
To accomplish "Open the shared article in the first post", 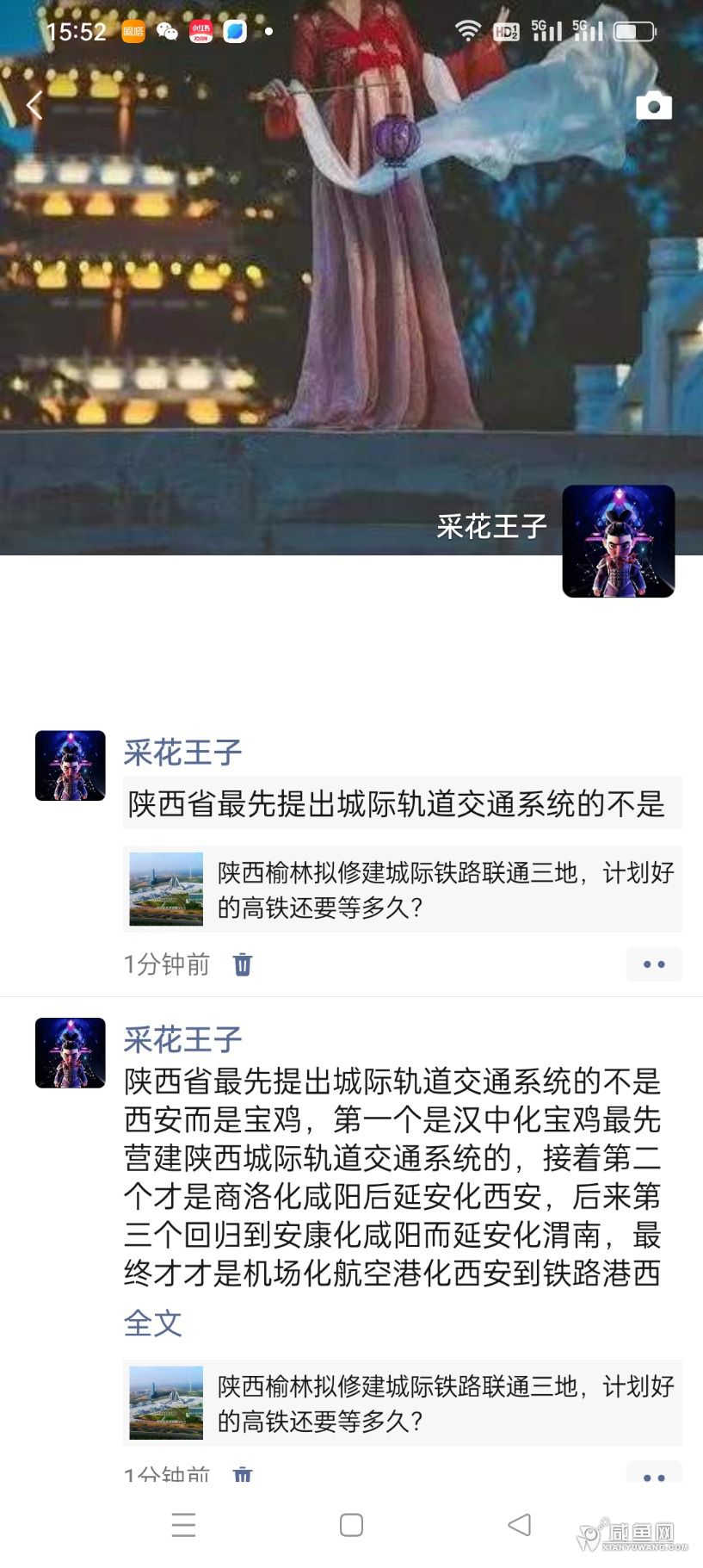I will coord(402,889).
